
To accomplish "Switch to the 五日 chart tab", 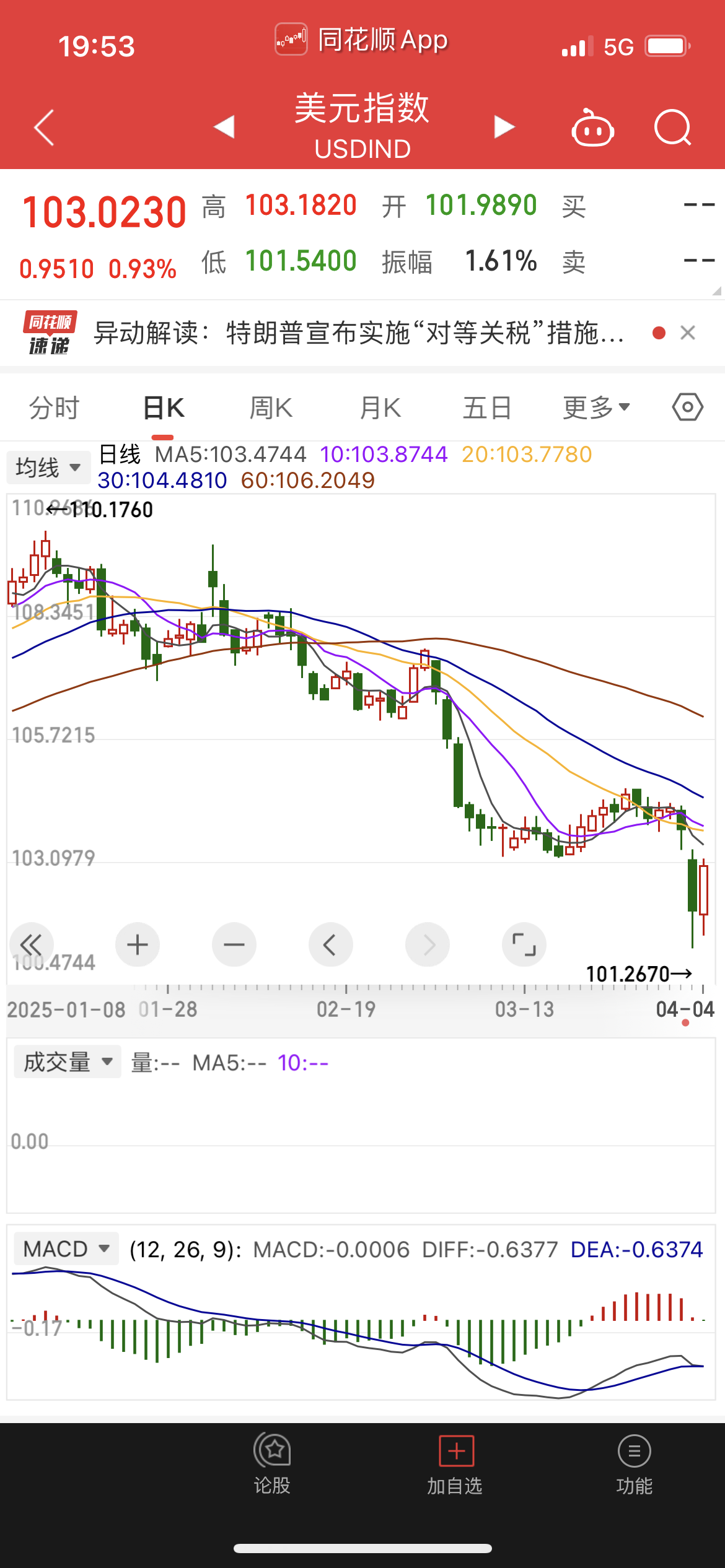I will (487, 408).
